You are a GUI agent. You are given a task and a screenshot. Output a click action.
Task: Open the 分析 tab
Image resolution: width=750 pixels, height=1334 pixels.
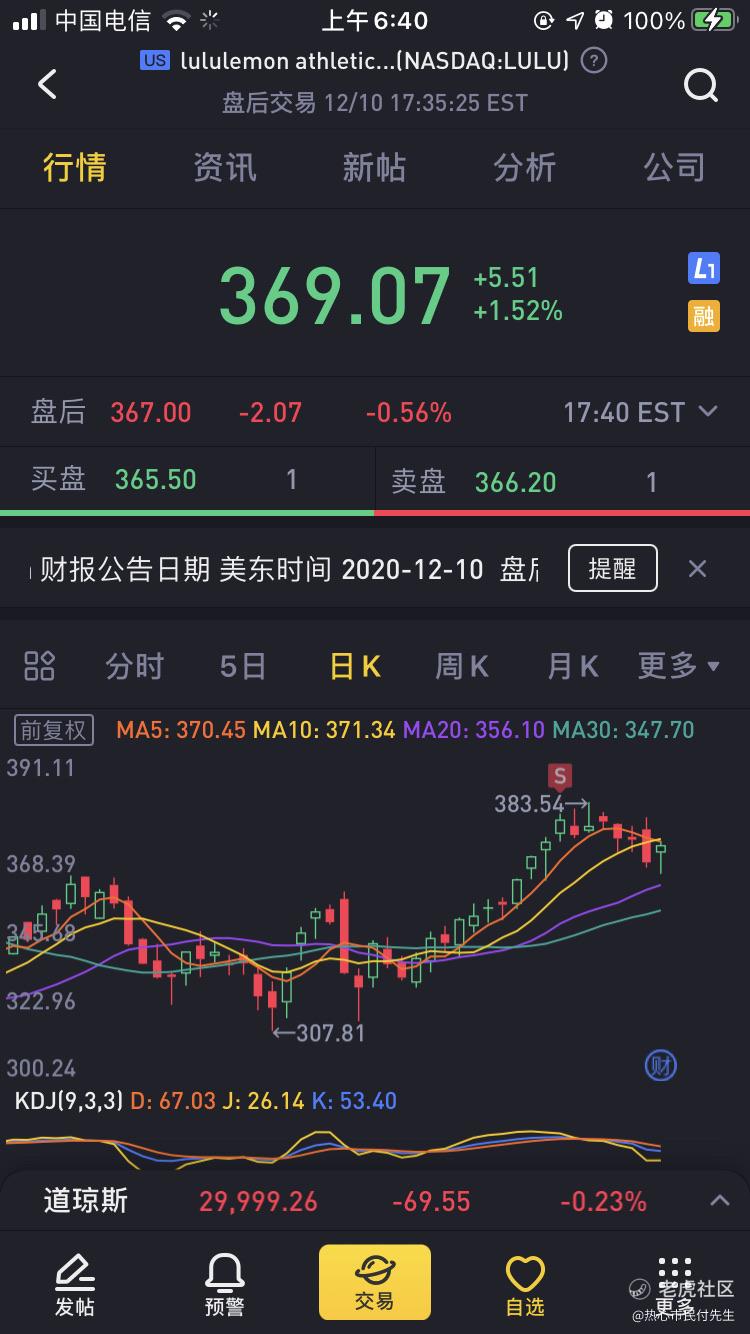[x=524, y=168]
